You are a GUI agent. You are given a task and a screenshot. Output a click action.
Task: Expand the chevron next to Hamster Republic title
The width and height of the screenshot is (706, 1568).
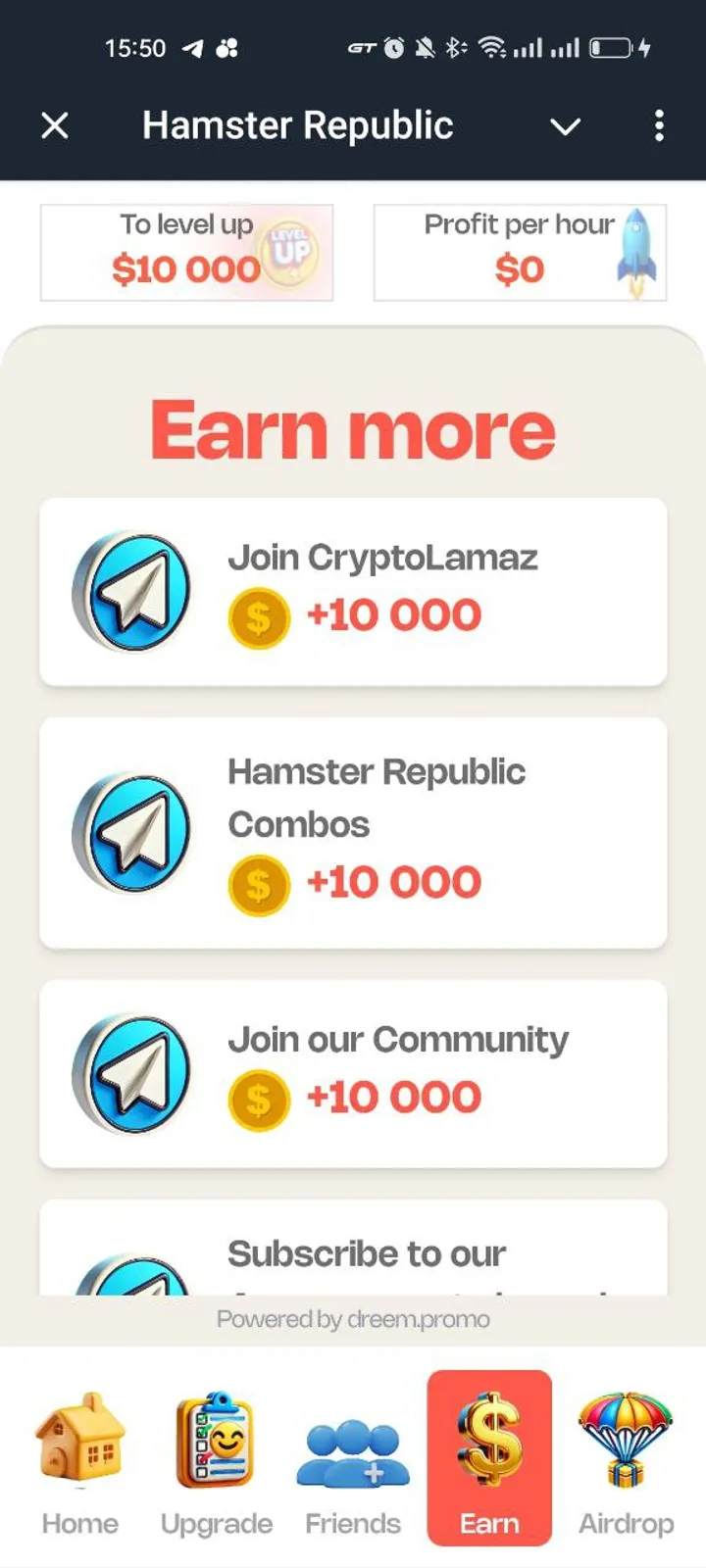566,125
